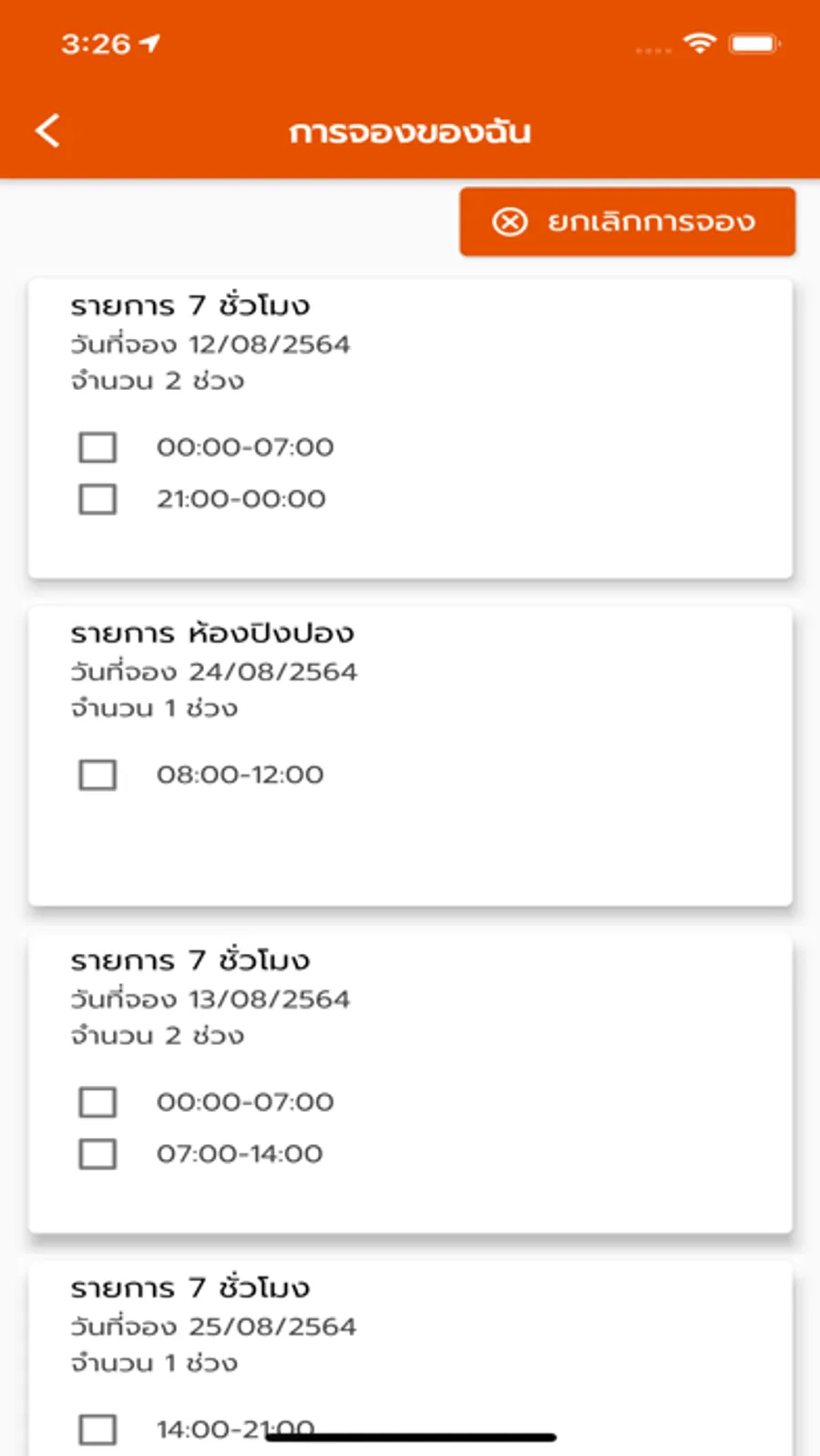Tick the 08:00-12:00 ห้องปิงปอง slot
The image size is (820, 1456).
click(97, 774)
